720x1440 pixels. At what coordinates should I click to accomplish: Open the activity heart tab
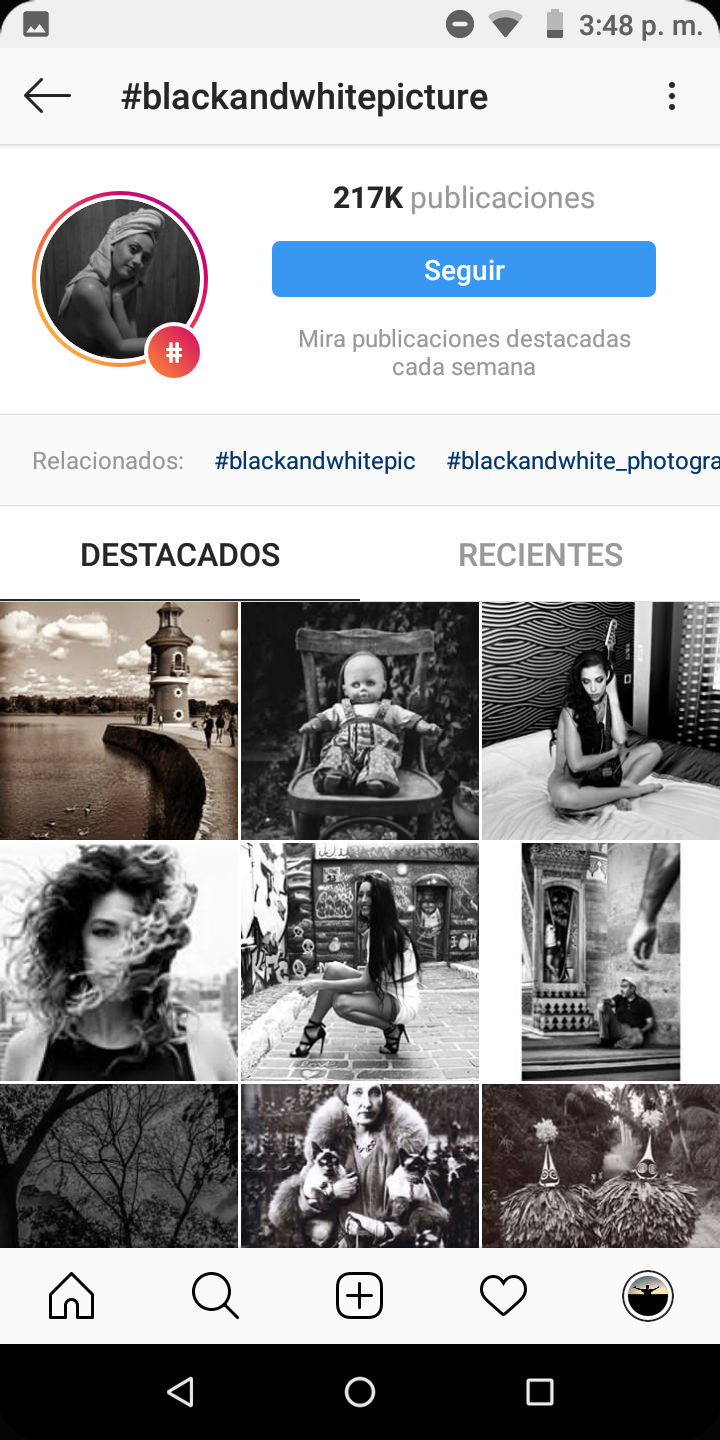[503, 1297]
